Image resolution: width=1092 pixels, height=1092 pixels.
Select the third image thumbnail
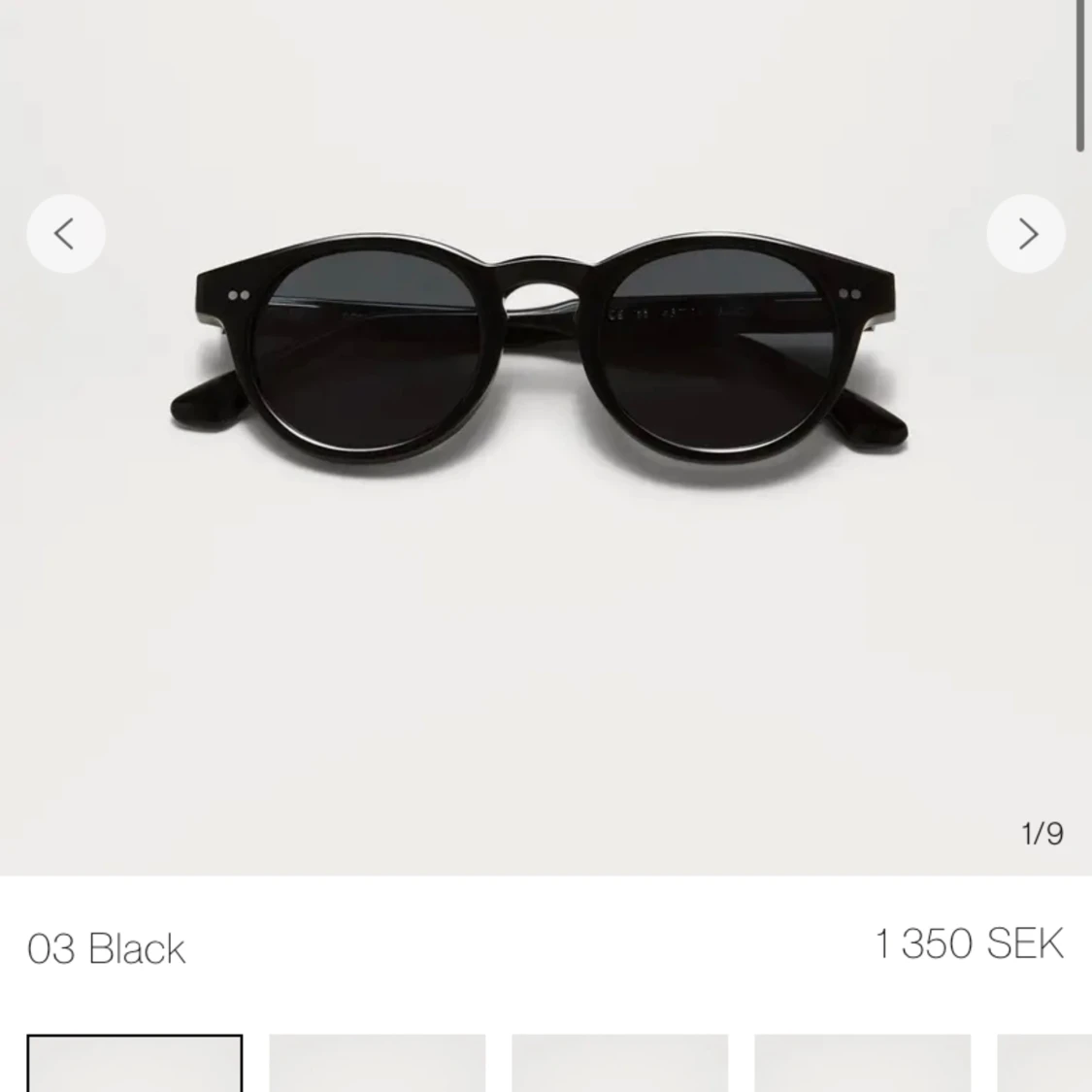pyautogui.click(x=619, y=1064)
